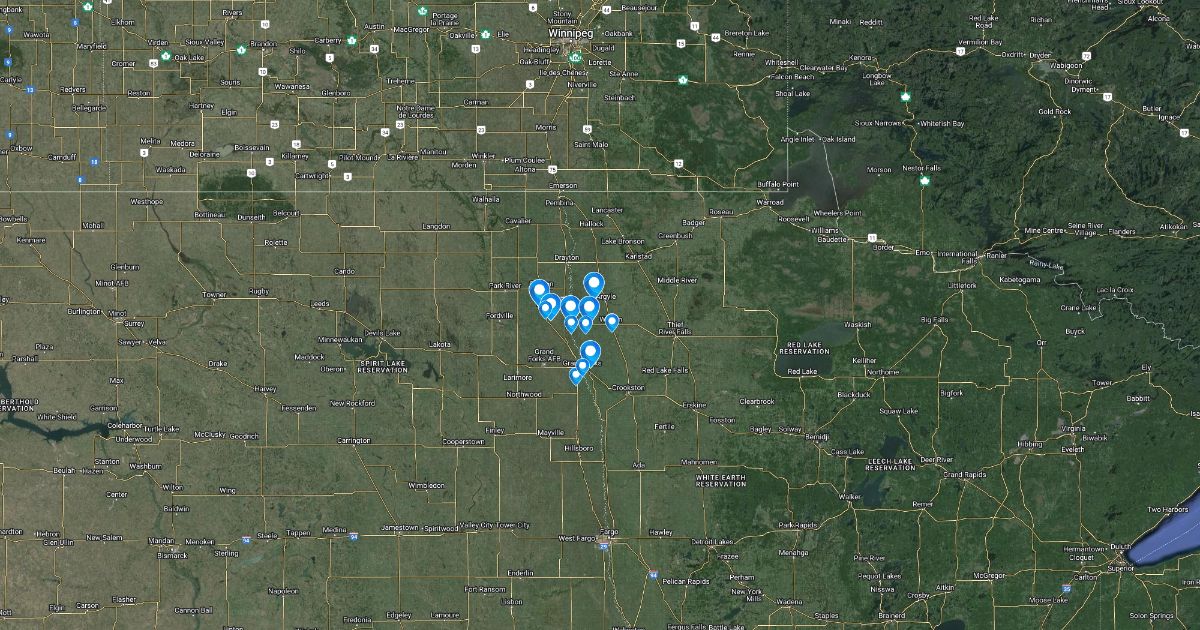Tap the map pin over Warren
This screenshot has height=630, width=1200.
(x=612, y=321)
